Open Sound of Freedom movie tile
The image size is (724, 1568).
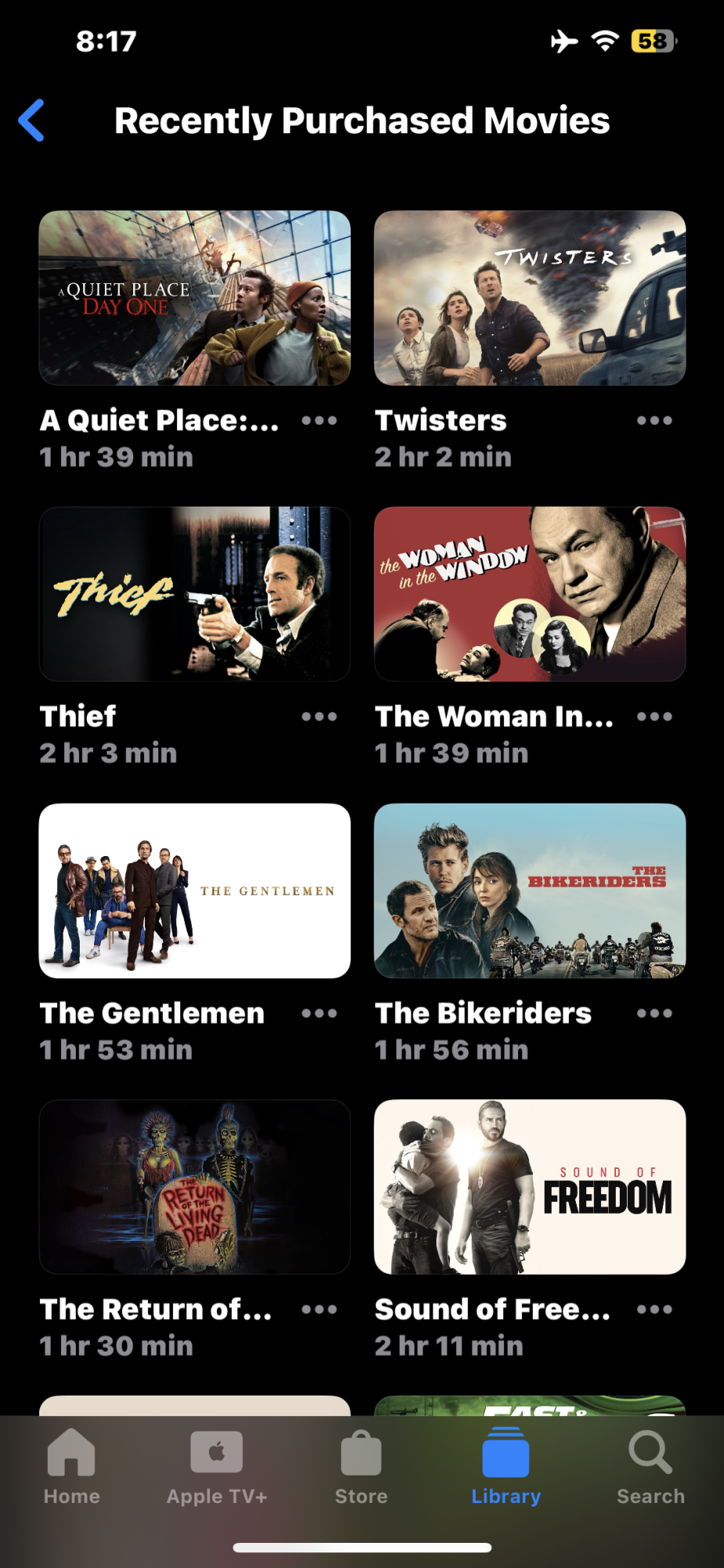[x=530, y=1187]
